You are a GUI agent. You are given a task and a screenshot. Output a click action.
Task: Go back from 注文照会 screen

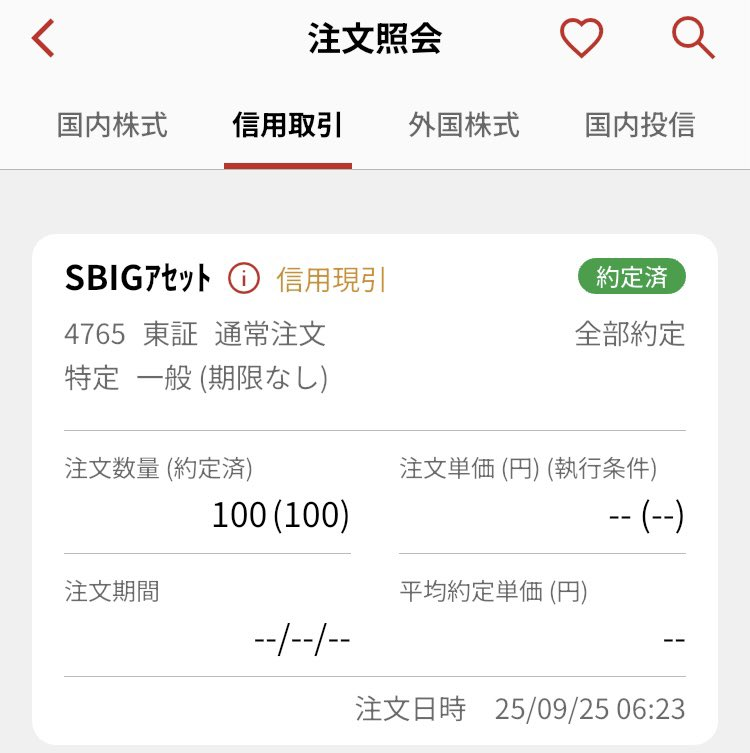[x=43, y=39]
